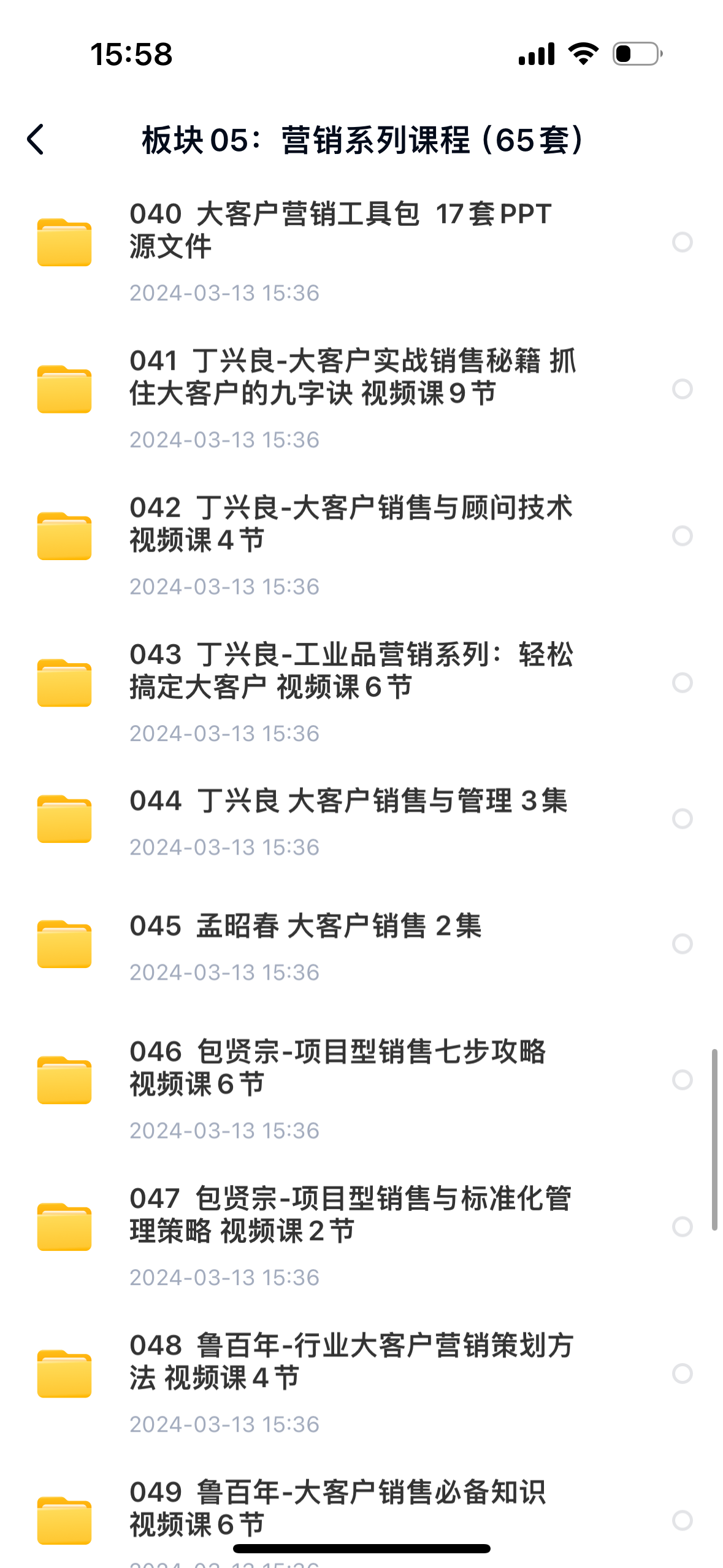Viewport: 723px width, 1568px height.
Task: Check the selection circle for folder 048
Action: 682,1374
